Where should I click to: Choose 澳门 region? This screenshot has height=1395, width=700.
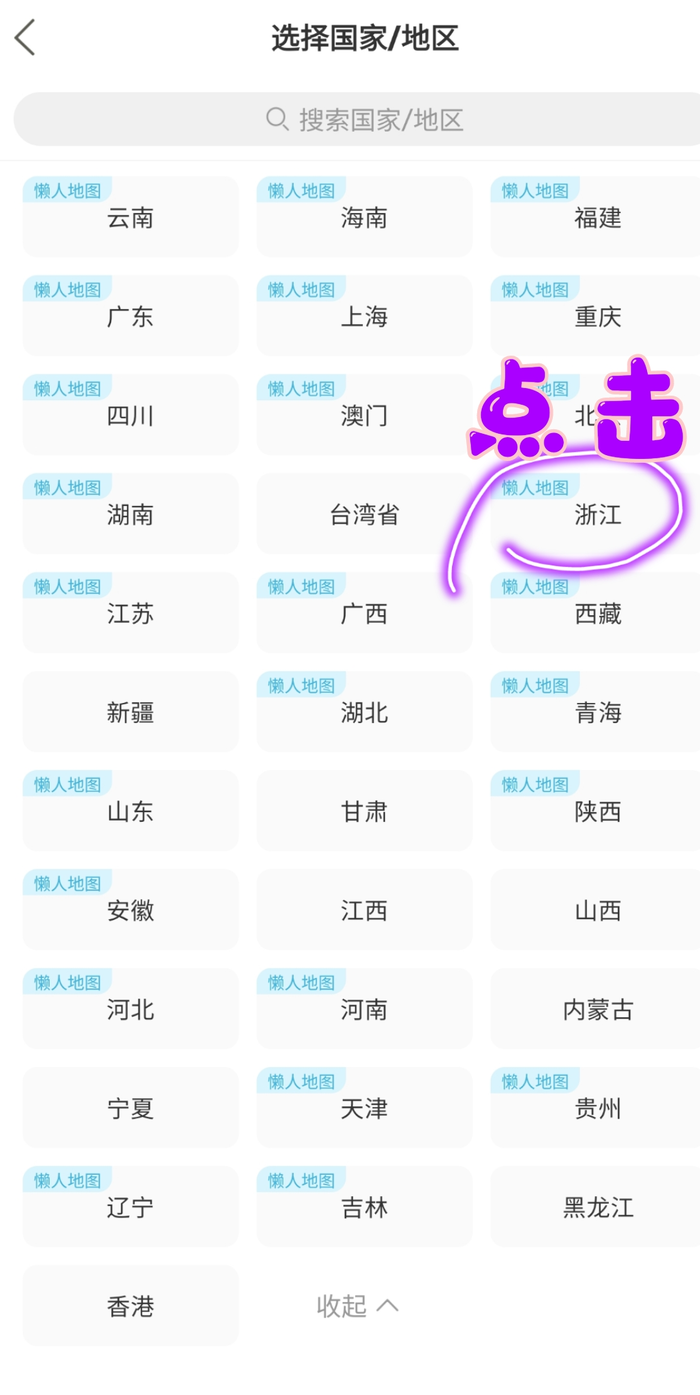364,415
